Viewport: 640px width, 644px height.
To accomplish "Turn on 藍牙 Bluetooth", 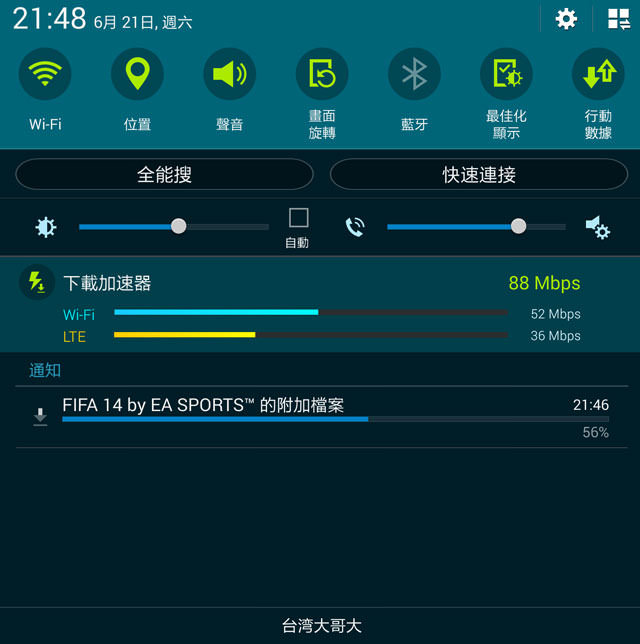I will [414, 75].
